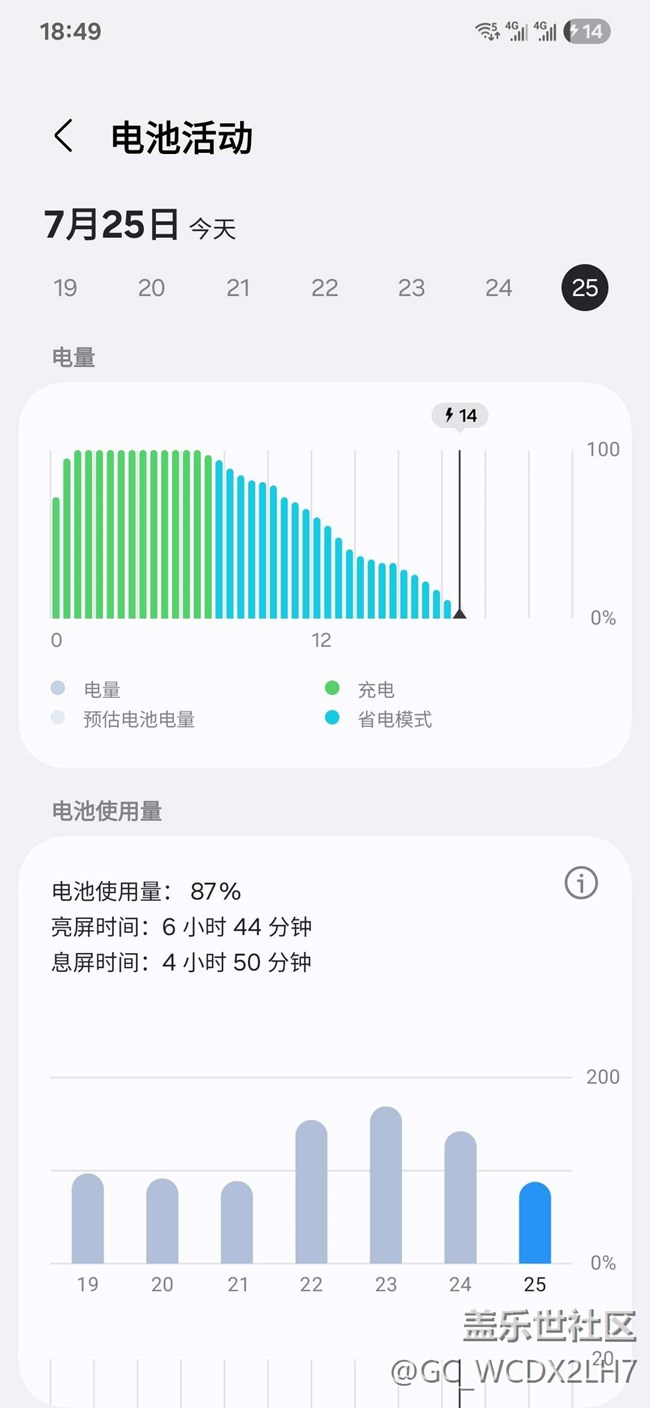This screenshot has height=1408, width=650.
Task: Open the battery usage info icon
Action: coord(581,883)
